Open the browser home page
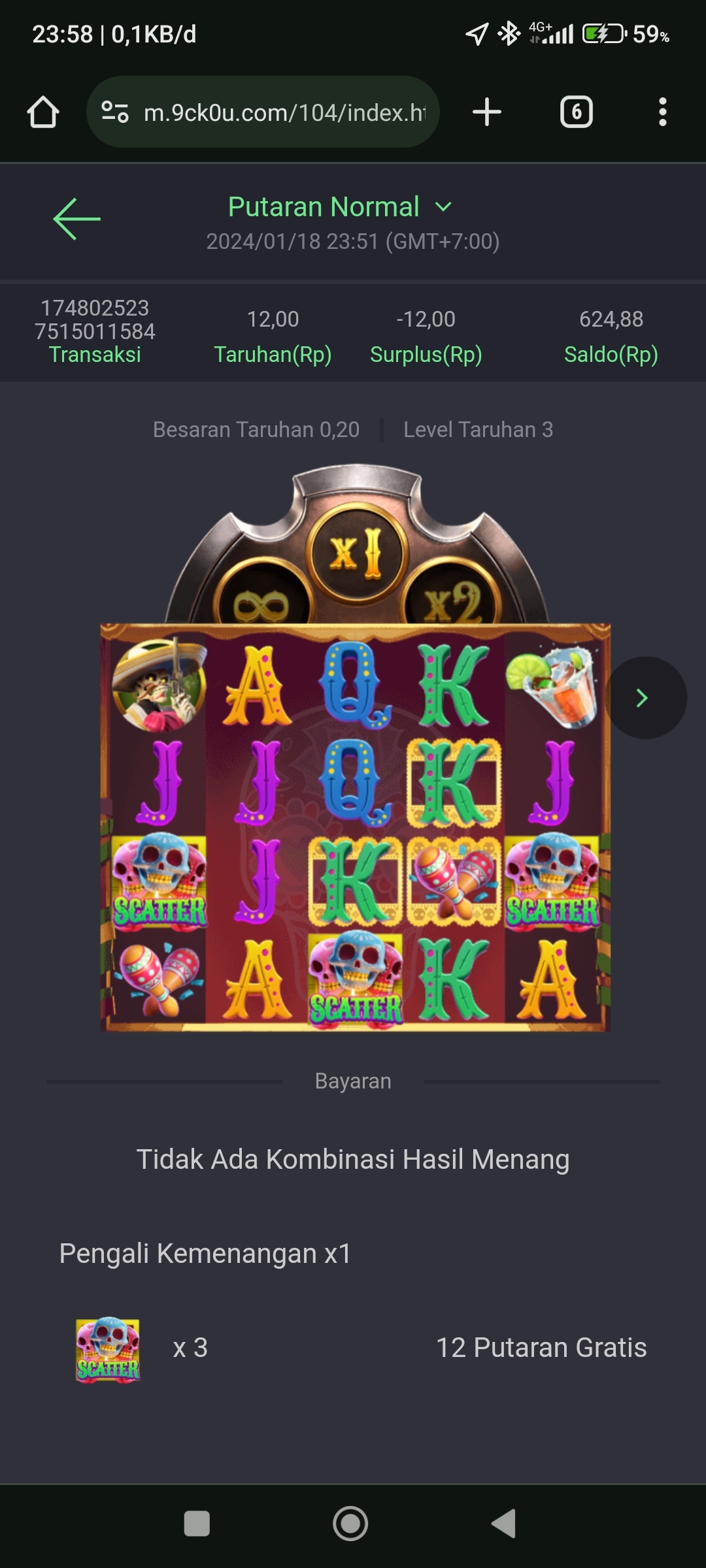 click(43, 112)
